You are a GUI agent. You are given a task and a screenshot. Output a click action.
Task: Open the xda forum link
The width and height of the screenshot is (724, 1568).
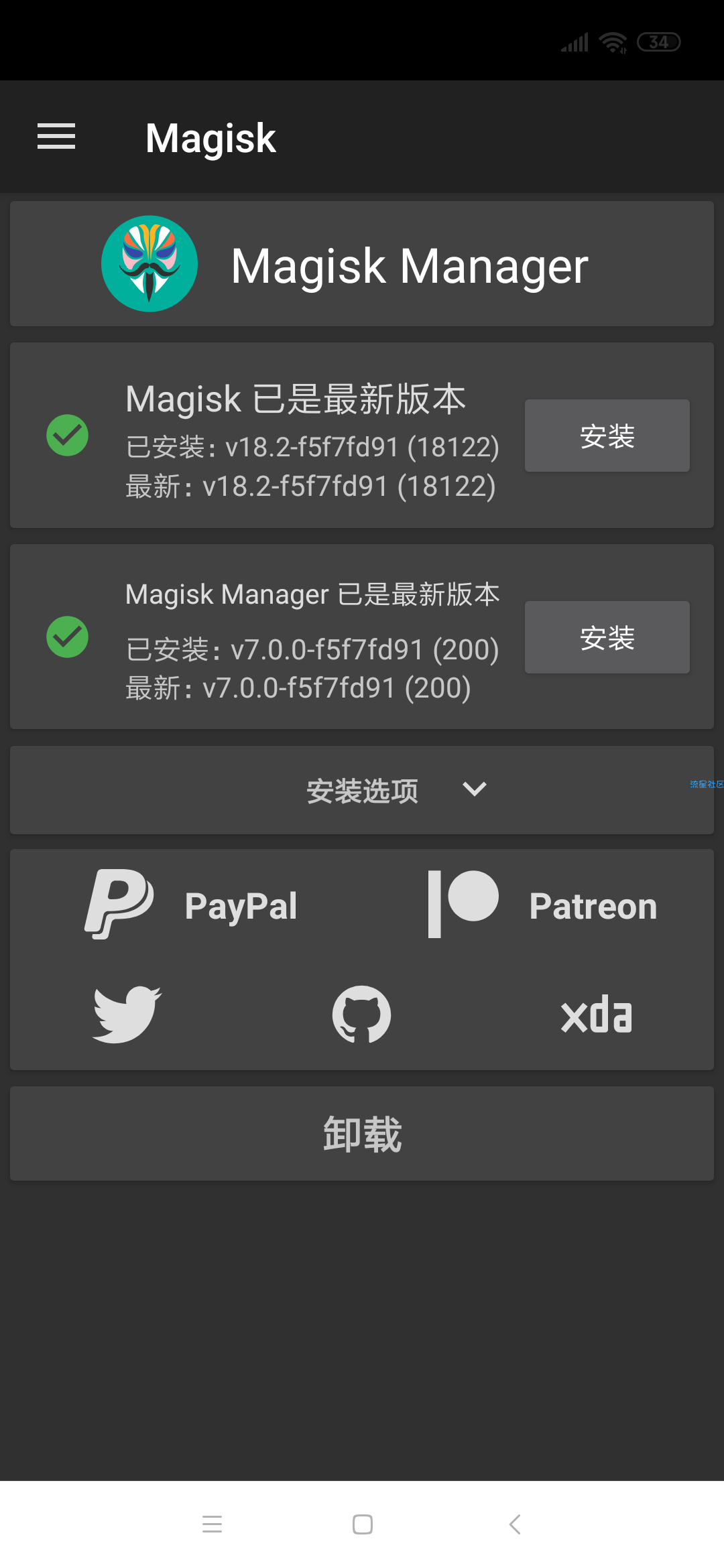click(597, 1015)
